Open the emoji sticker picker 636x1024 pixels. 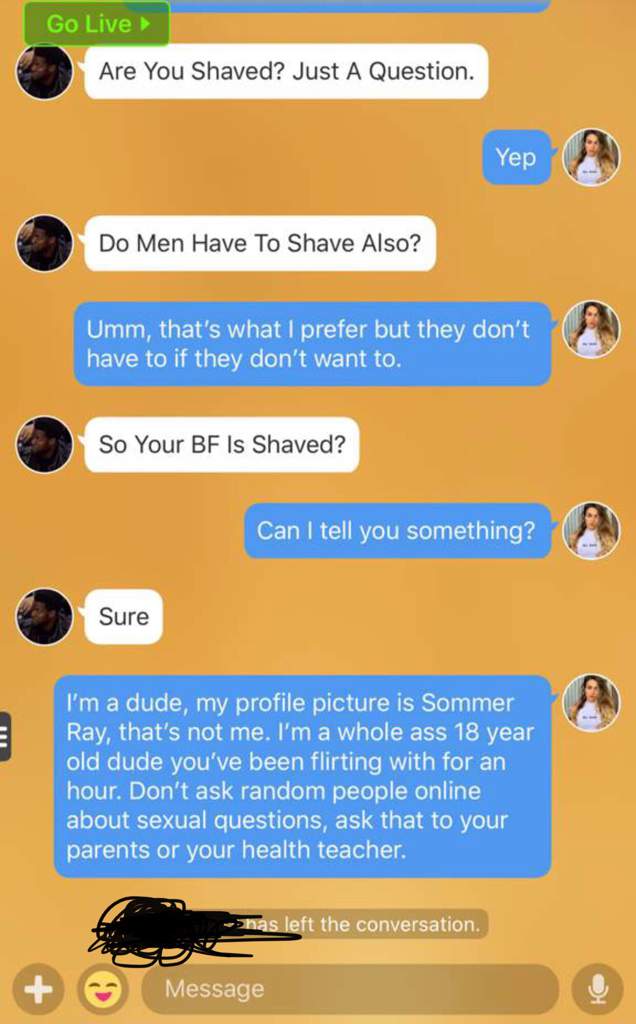pyautogui.click(x=103, y=989)
